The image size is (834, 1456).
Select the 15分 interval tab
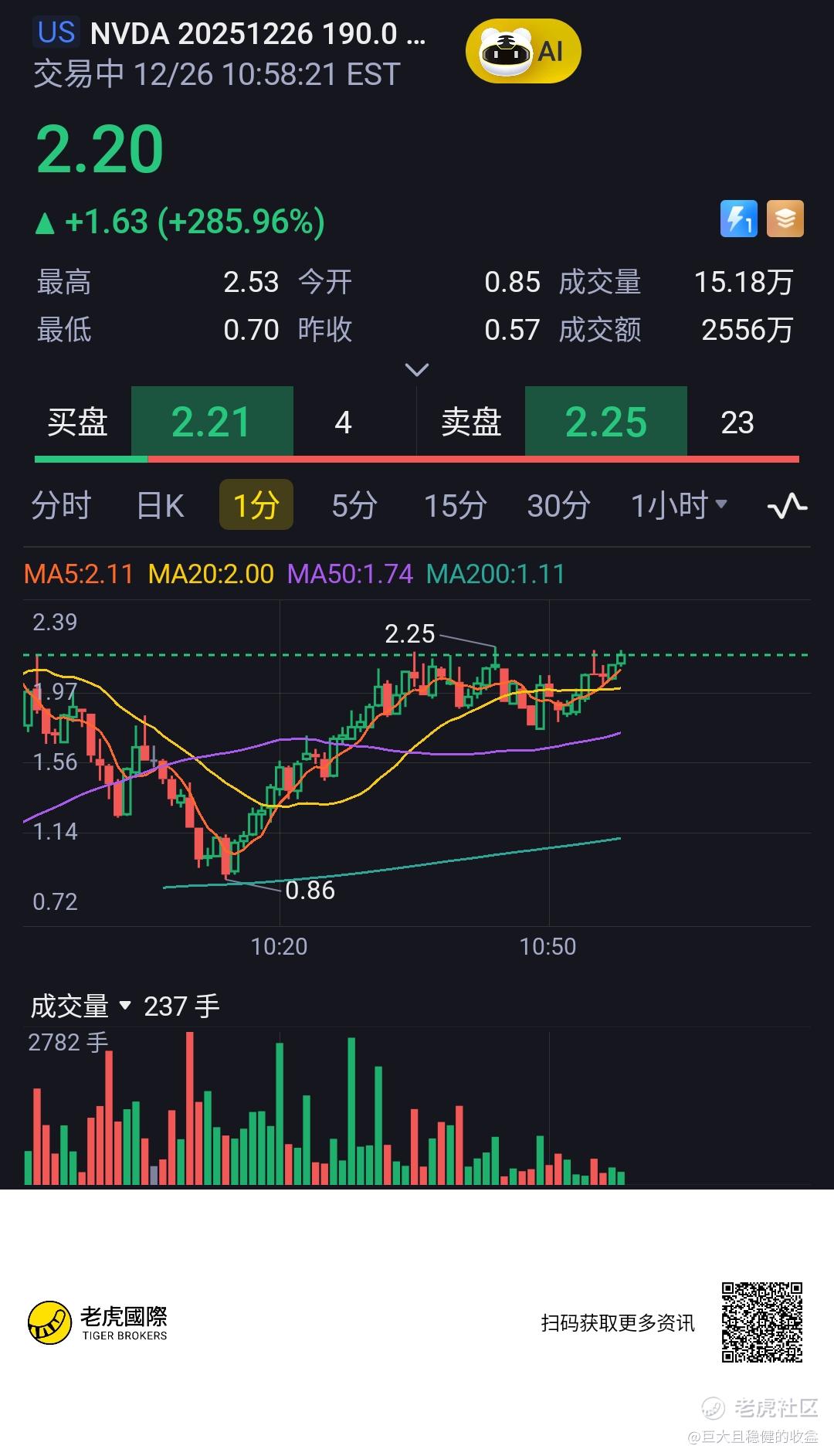click(x=455, y=505)
